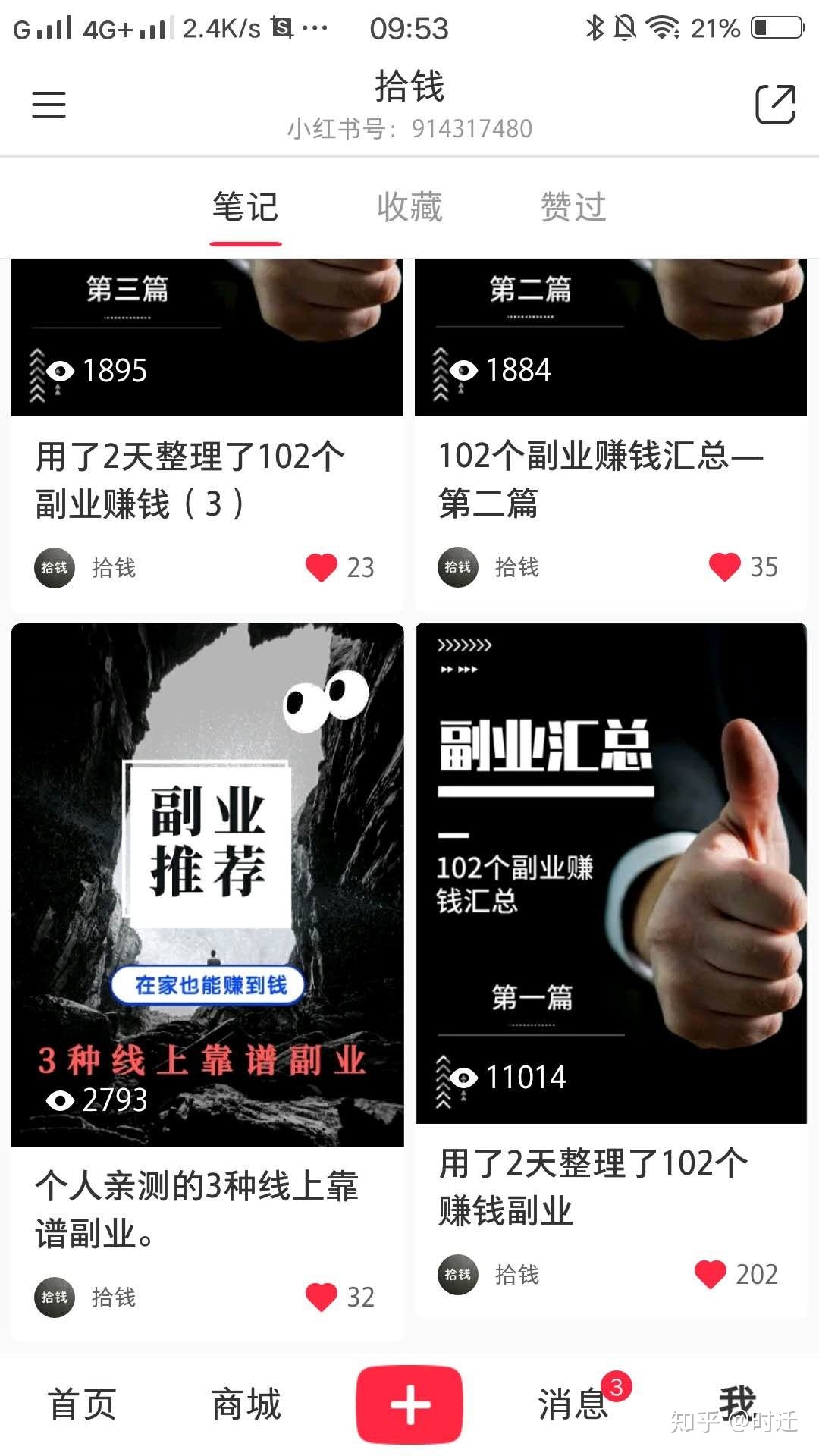Like the note with 202 likes
The height and width of the screenshot is (1456, 819).
[x=711, y=1274]
